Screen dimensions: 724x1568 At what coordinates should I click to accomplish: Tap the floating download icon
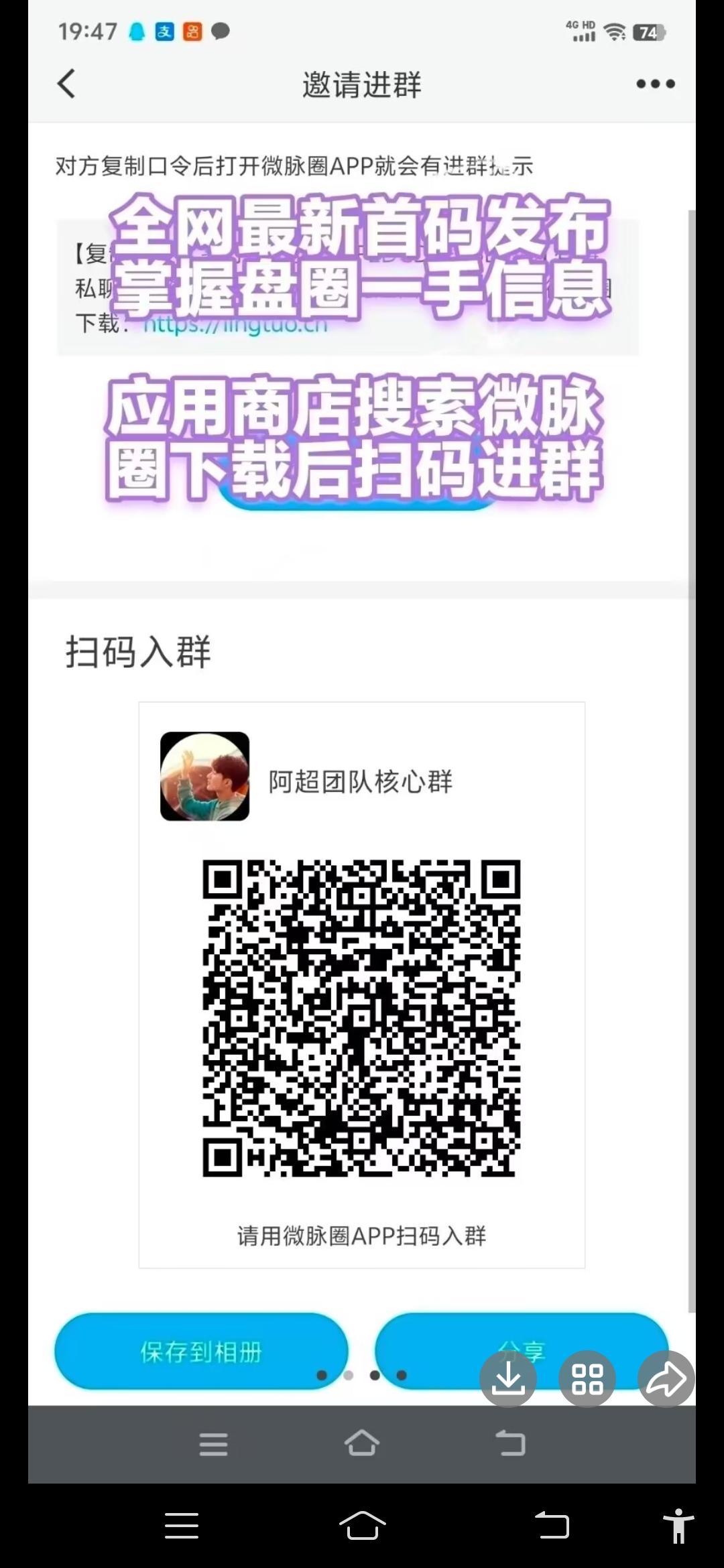(508, 1378)
